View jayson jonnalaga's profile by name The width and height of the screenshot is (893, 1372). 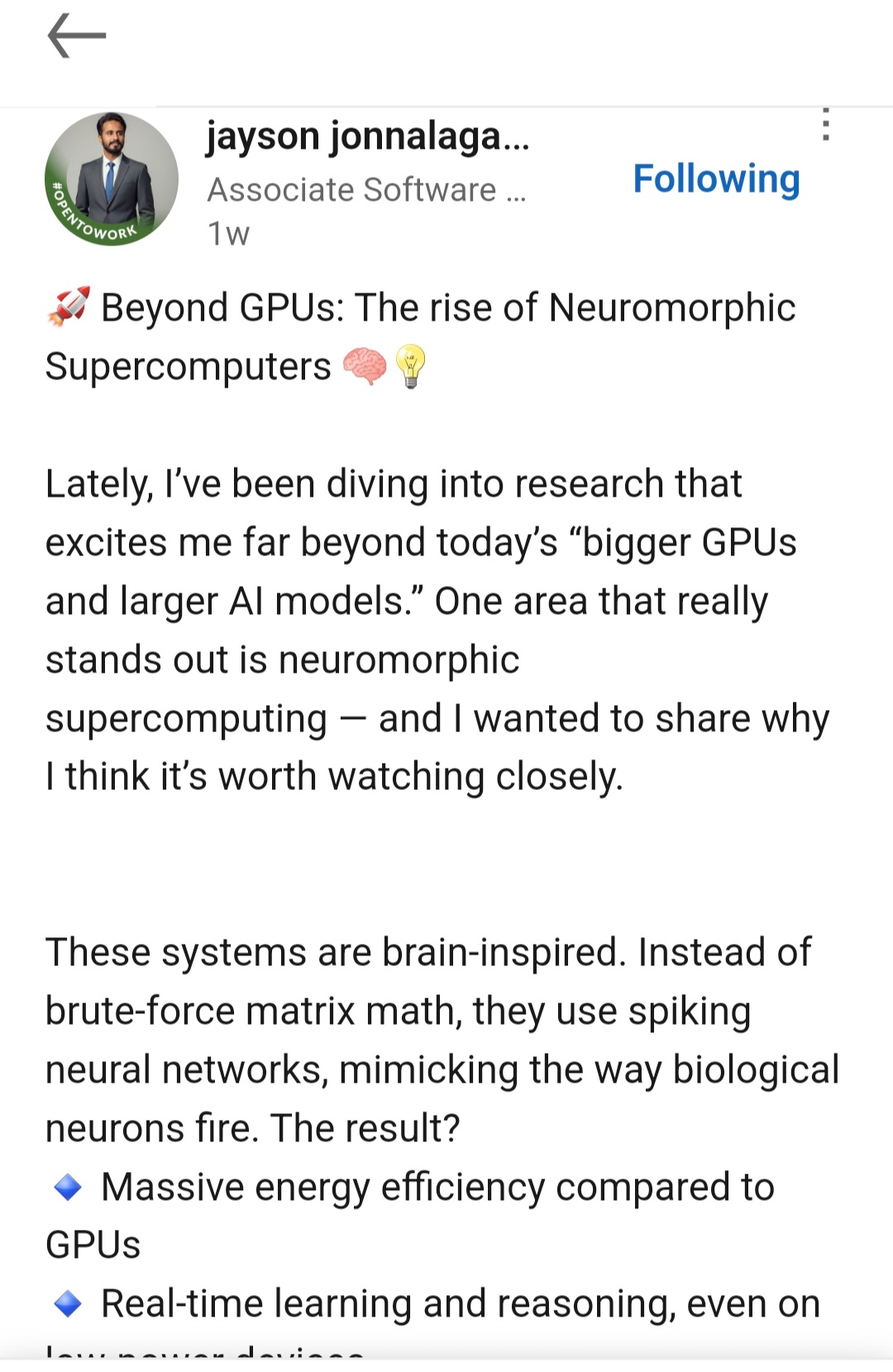[367, 136]
